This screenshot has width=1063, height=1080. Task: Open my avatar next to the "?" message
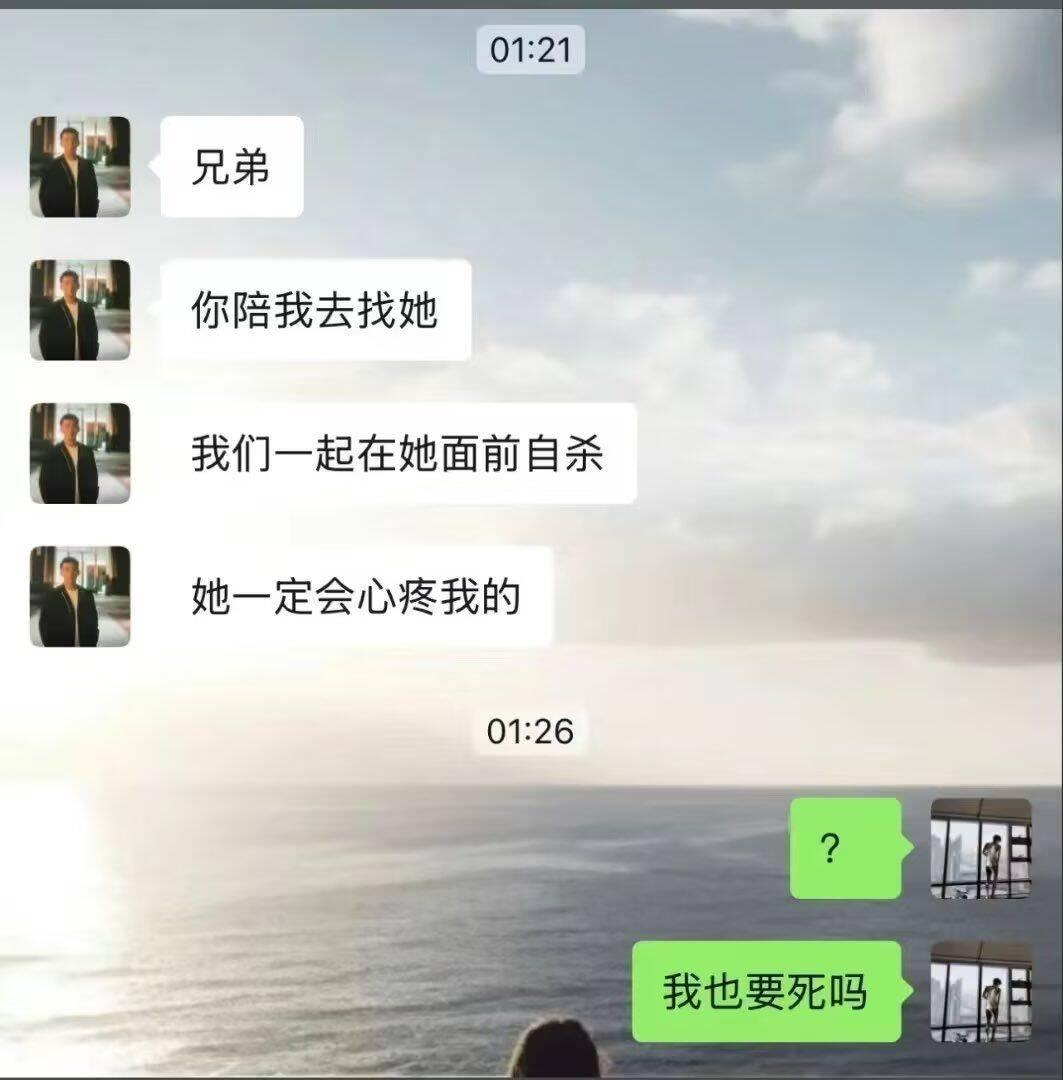(x=980, y=848)
